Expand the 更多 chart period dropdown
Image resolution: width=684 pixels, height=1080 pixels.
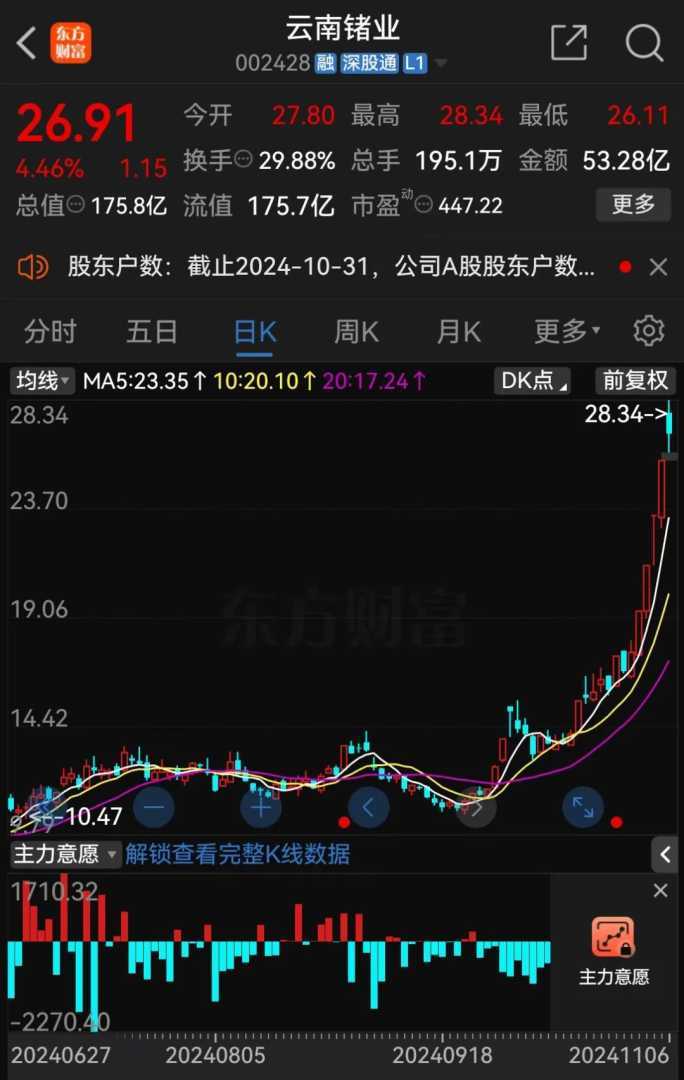[x=566, y=331]
